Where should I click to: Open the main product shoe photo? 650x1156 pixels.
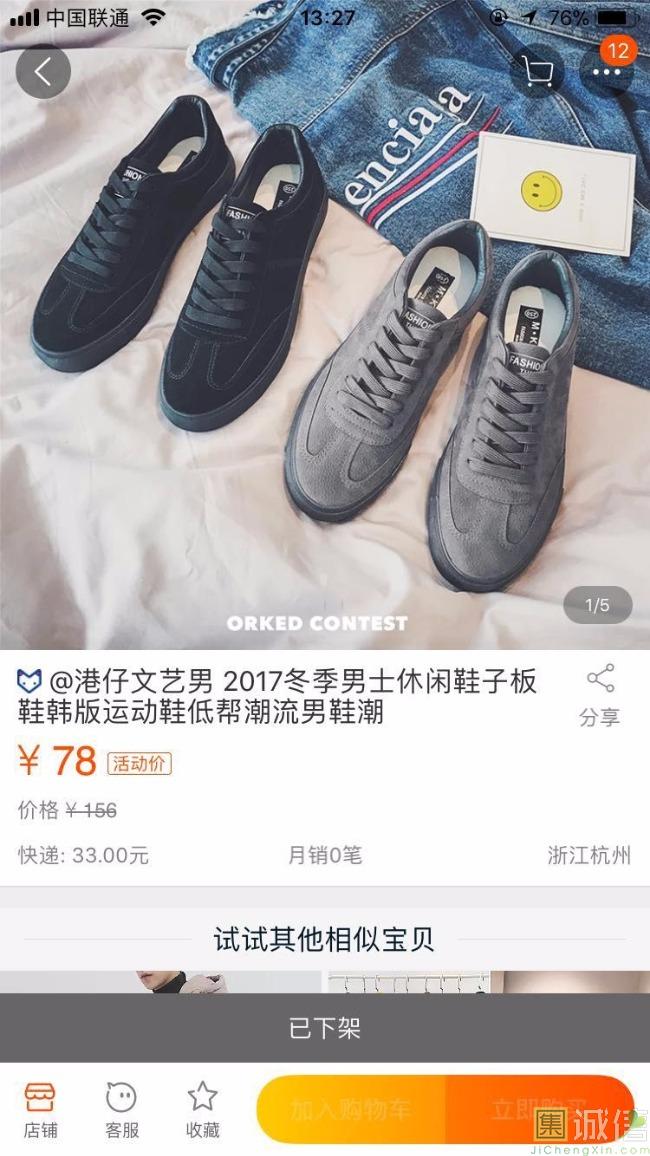click(325, 350)
